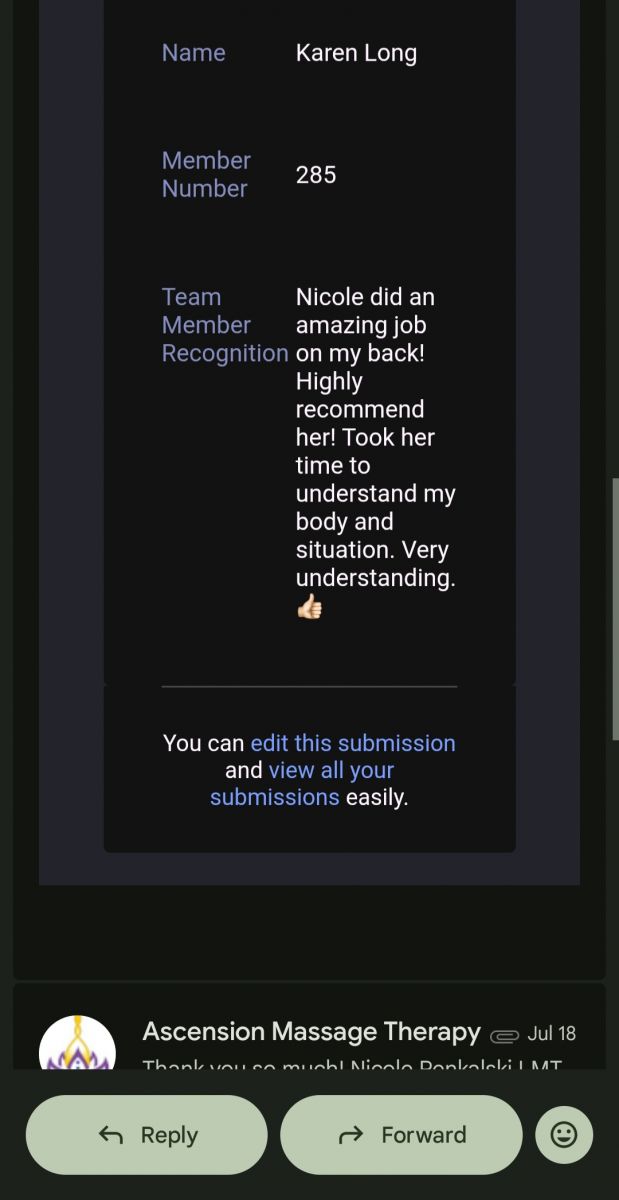Tap the Reply button
The image size is (619, 1200).
pos(146,1134)
